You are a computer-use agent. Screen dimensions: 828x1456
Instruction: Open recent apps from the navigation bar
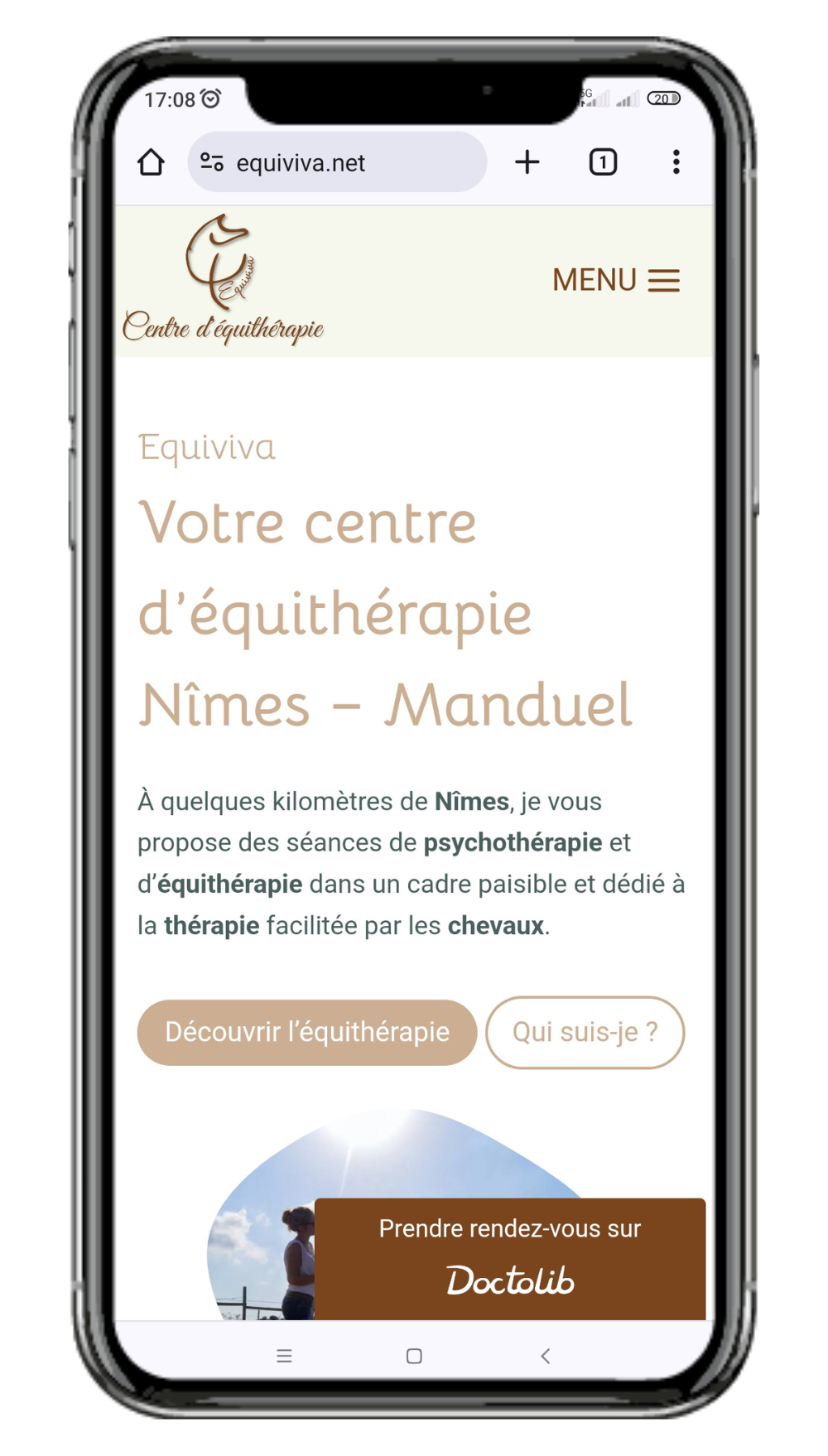pos(284,1356)
